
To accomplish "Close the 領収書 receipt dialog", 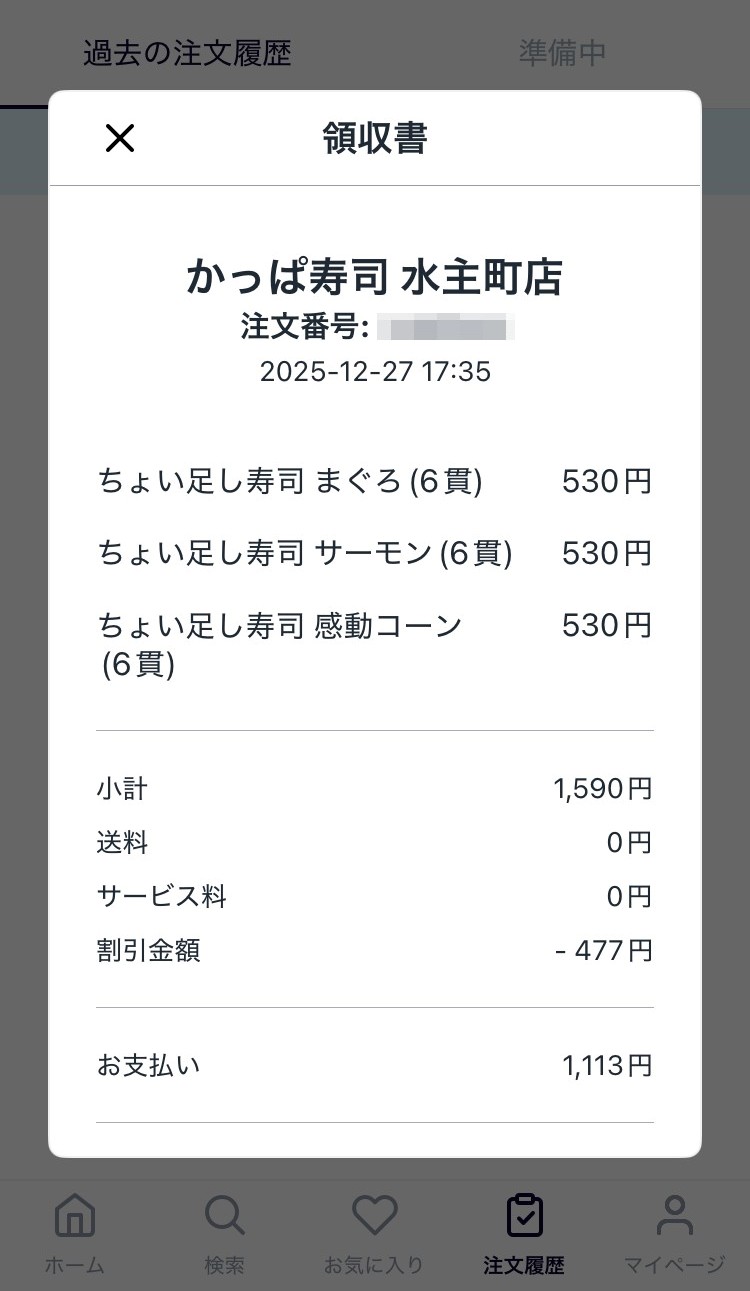I will (x=120, y=139).
